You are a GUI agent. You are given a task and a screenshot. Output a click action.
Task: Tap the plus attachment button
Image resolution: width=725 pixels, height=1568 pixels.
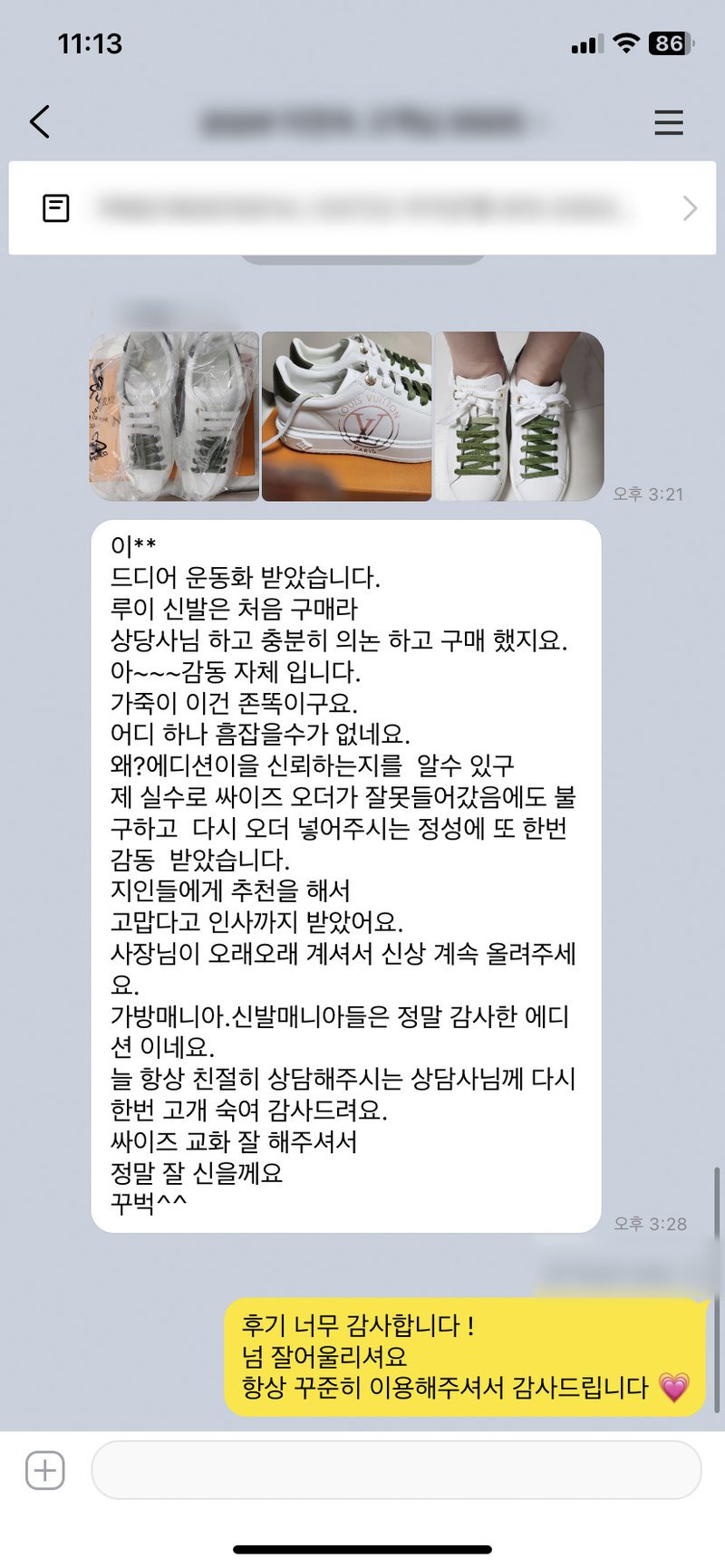coord(45,1470)
